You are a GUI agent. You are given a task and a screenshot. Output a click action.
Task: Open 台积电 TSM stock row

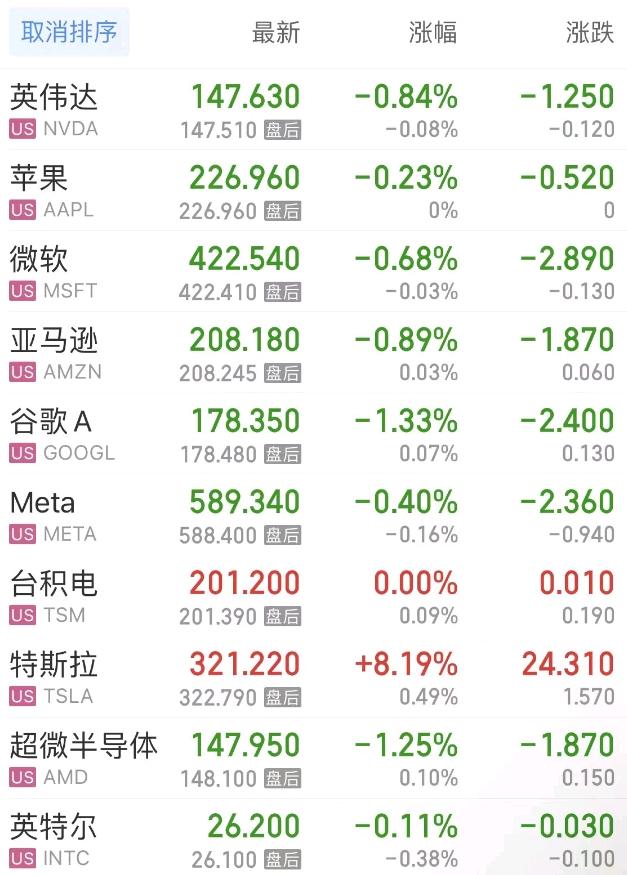pyautogui.click(x=55, y=596)
